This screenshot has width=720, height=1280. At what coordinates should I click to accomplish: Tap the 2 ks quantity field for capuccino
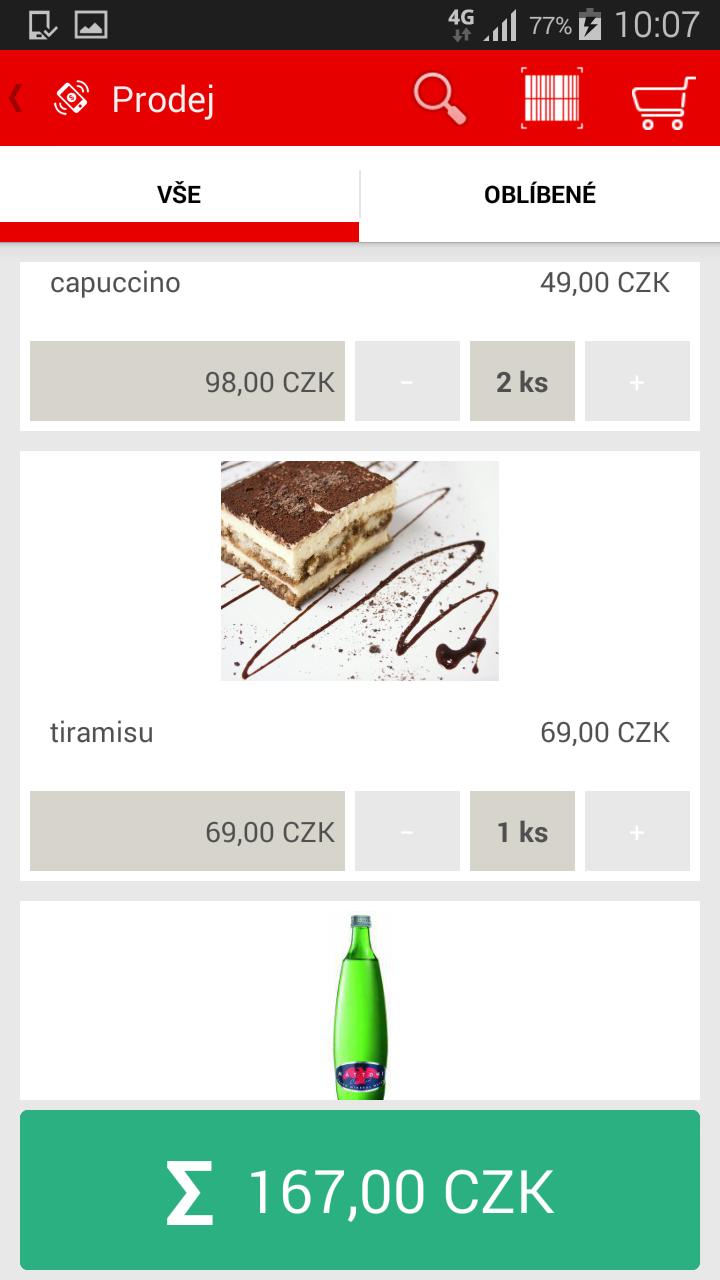click(522, 381)
